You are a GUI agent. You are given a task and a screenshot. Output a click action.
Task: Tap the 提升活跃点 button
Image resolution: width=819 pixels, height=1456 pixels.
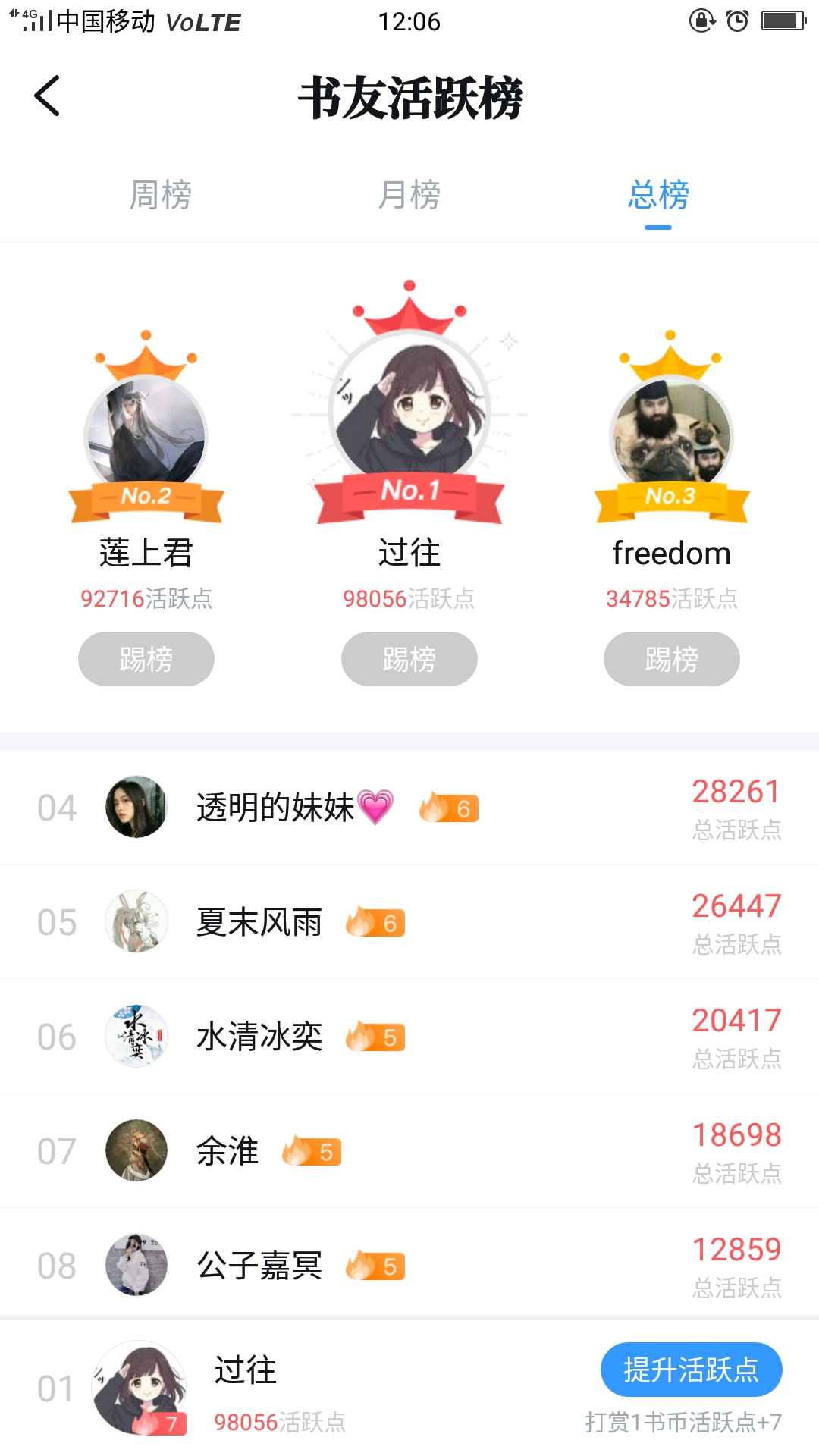click(691, 1370)
